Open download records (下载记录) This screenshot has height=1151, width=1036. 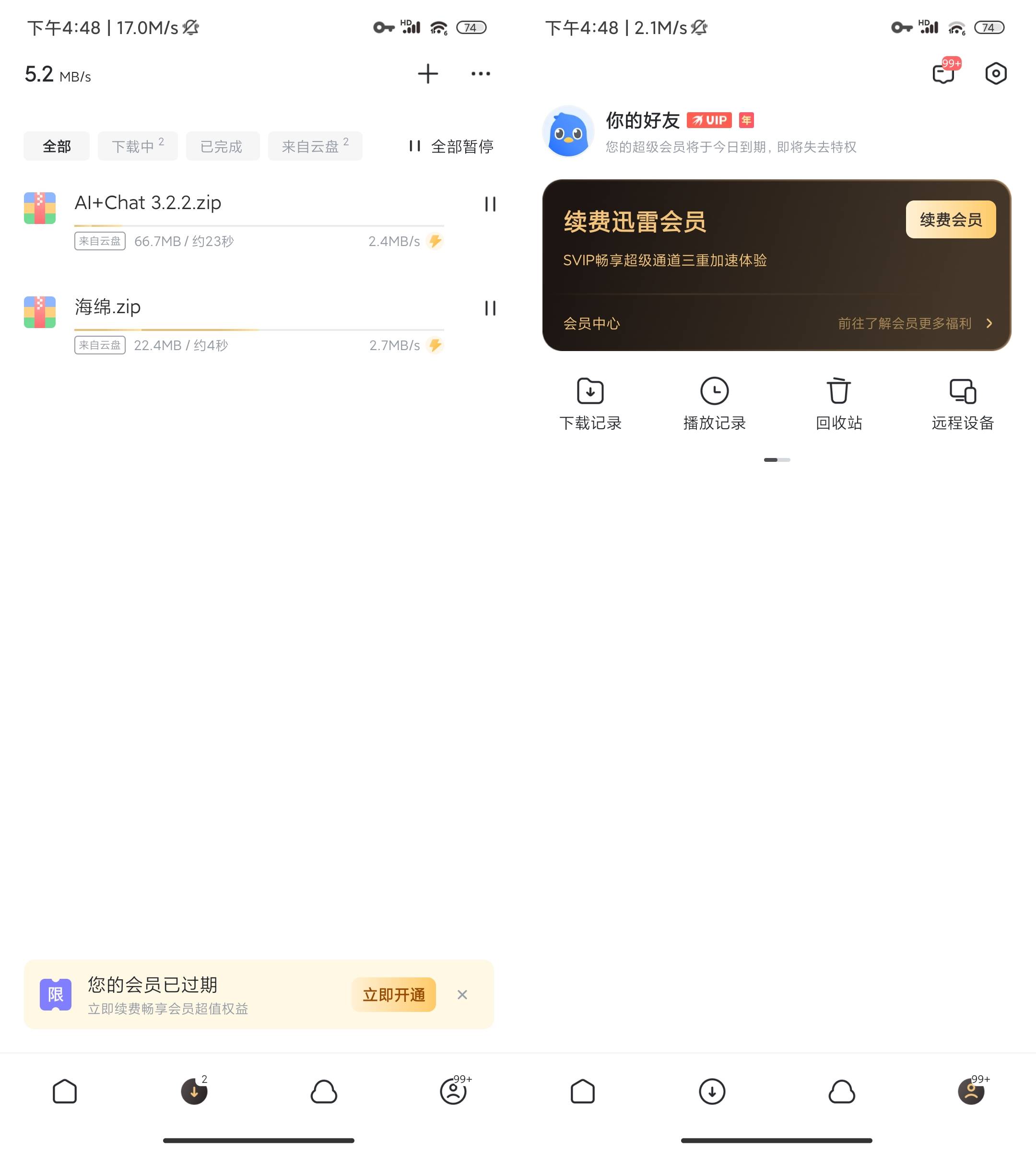pos(590,404)
